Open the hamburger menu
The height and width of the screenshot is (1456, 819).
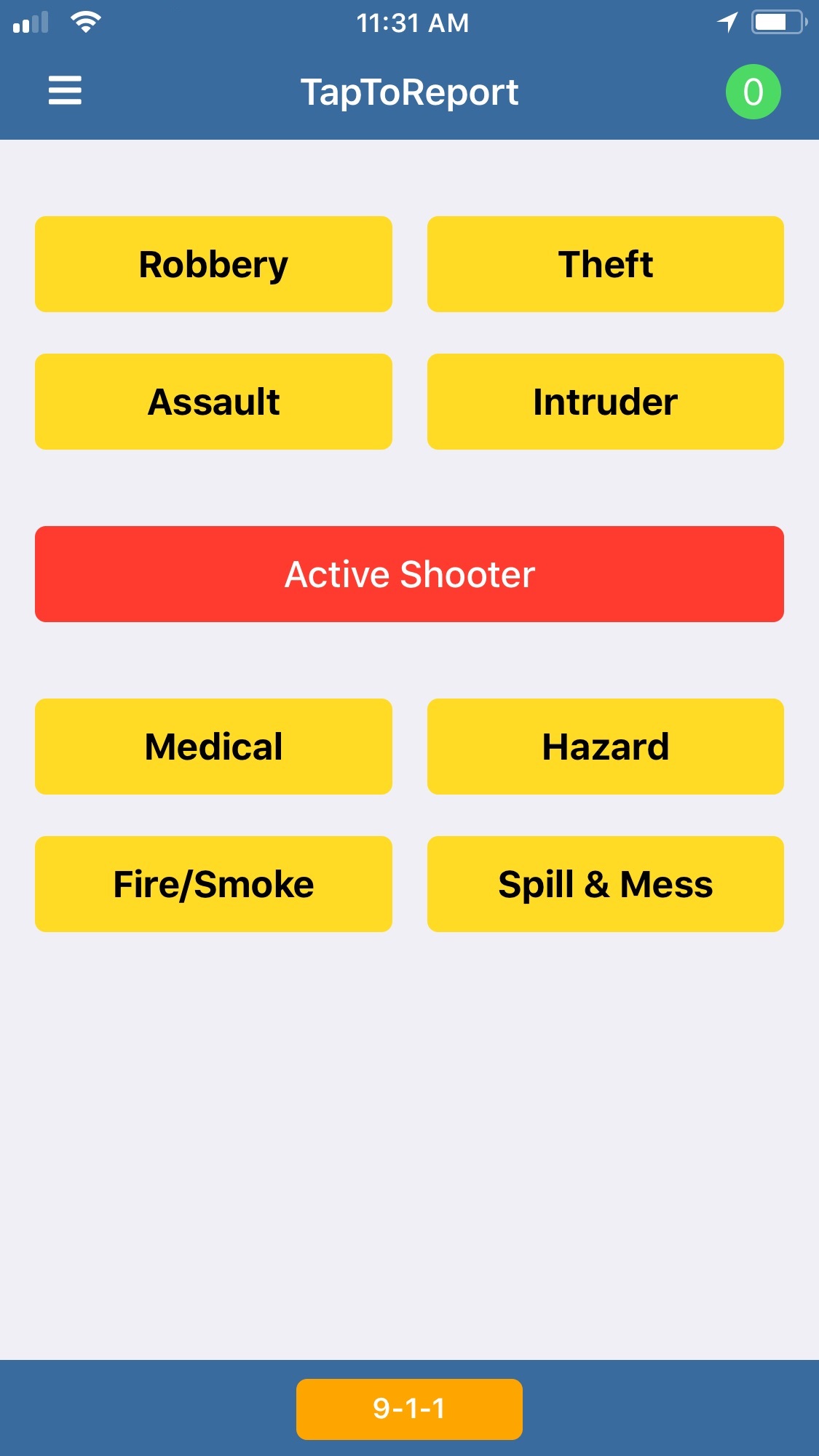(65, 91)
